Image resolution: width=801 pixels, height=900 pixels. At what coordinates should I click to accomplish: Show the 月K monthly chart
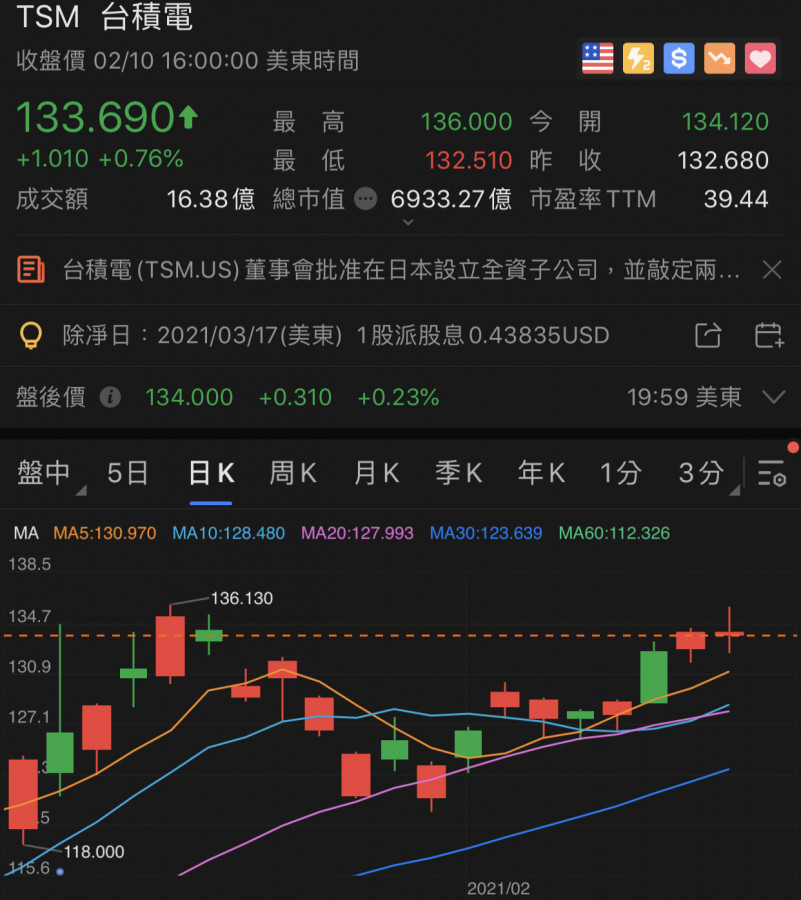(376, 473)
